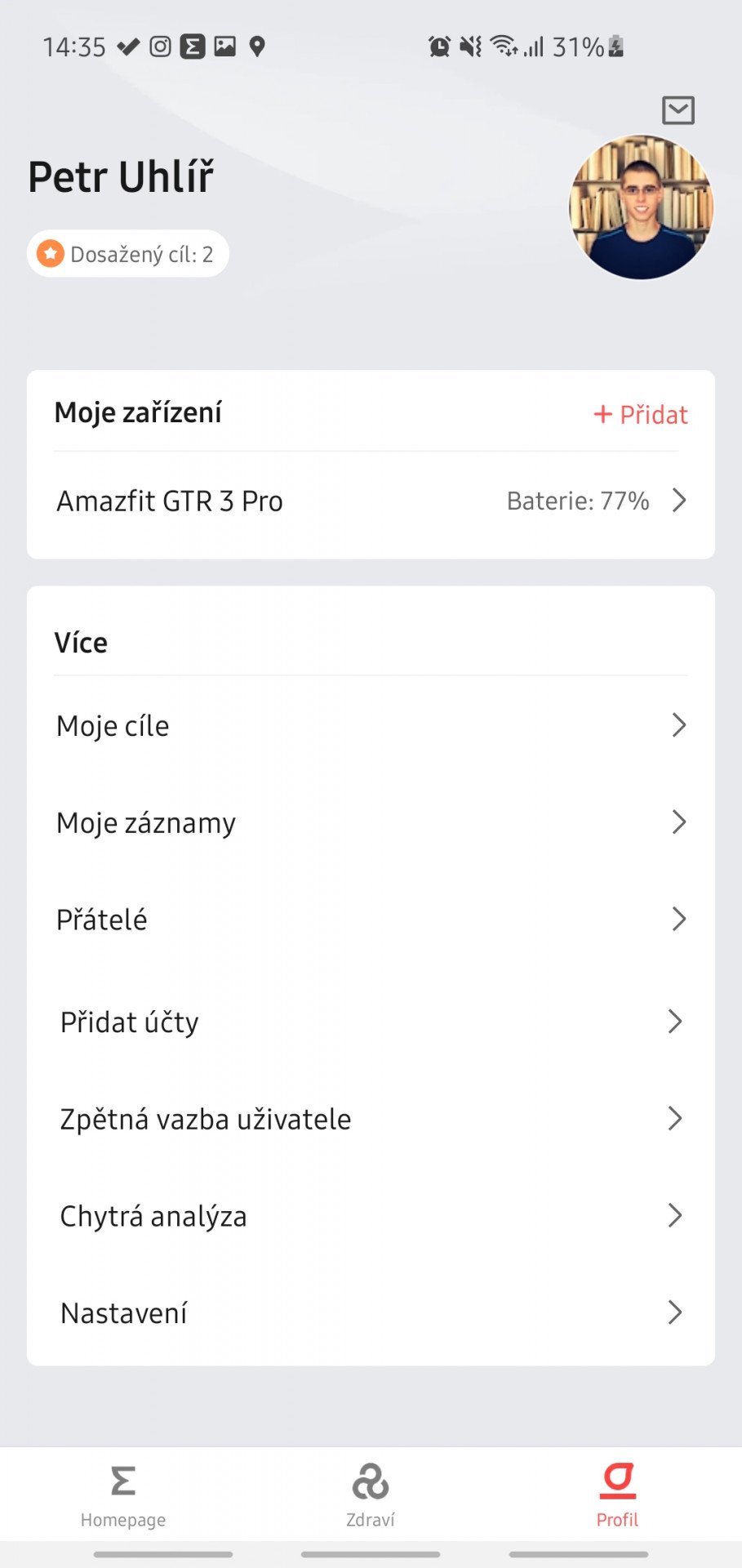This screenshot has height=1568, width=742.
Task: View Moje záznamy
Action: [371, 822]
